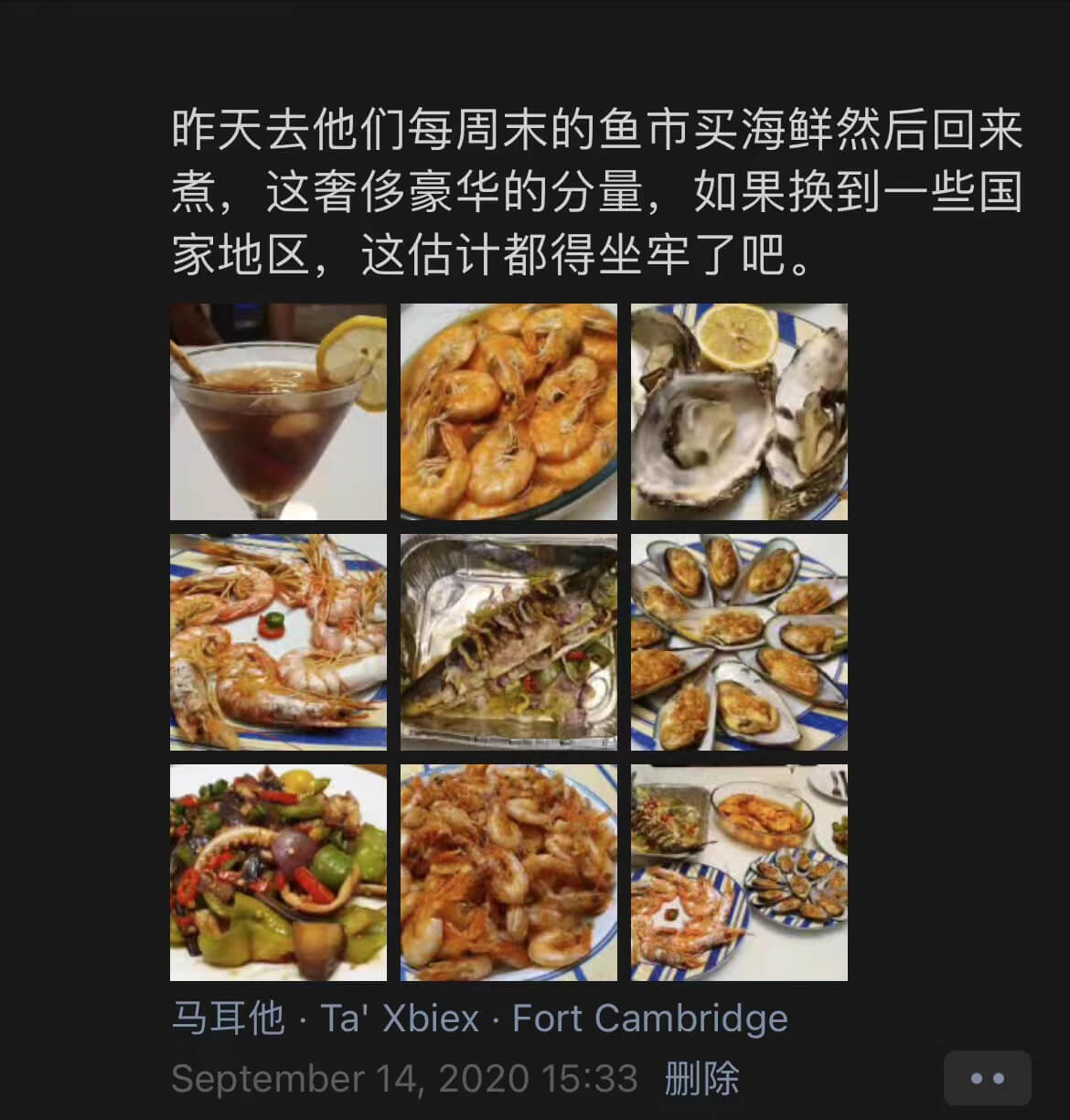Enlarge the red prawns plate photo
The height and width of the screenshot is (1120, 1070).
(x=278, y=642)
